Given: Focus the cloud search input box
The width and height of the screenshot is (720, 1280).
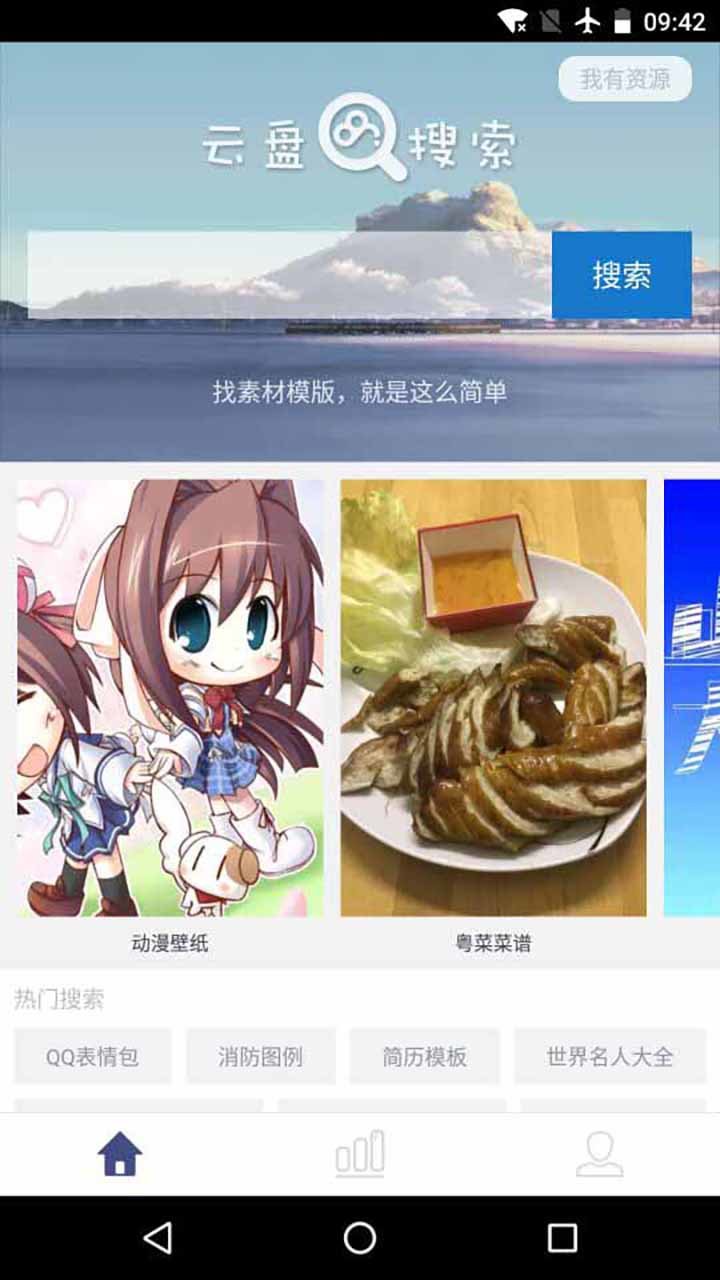Looking at the screenshot, I should click(289, 275).
